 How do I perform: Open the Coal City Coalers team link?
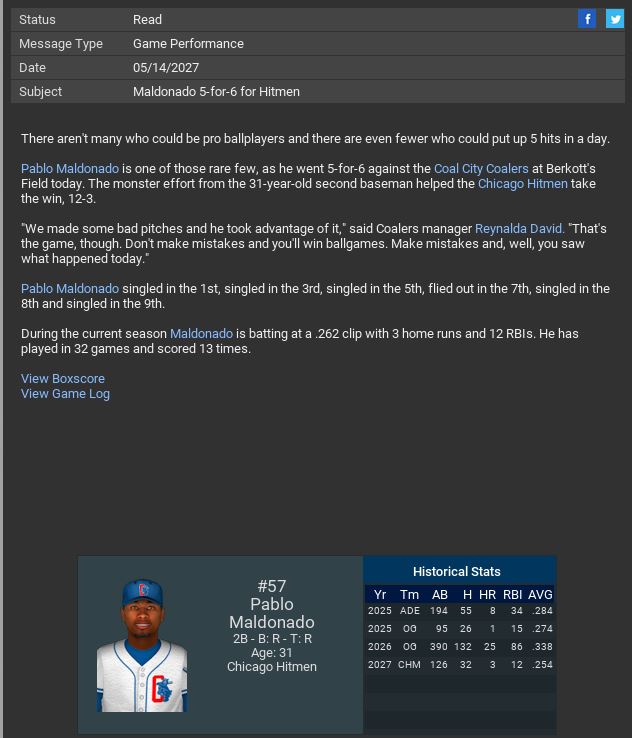point(481,169)
